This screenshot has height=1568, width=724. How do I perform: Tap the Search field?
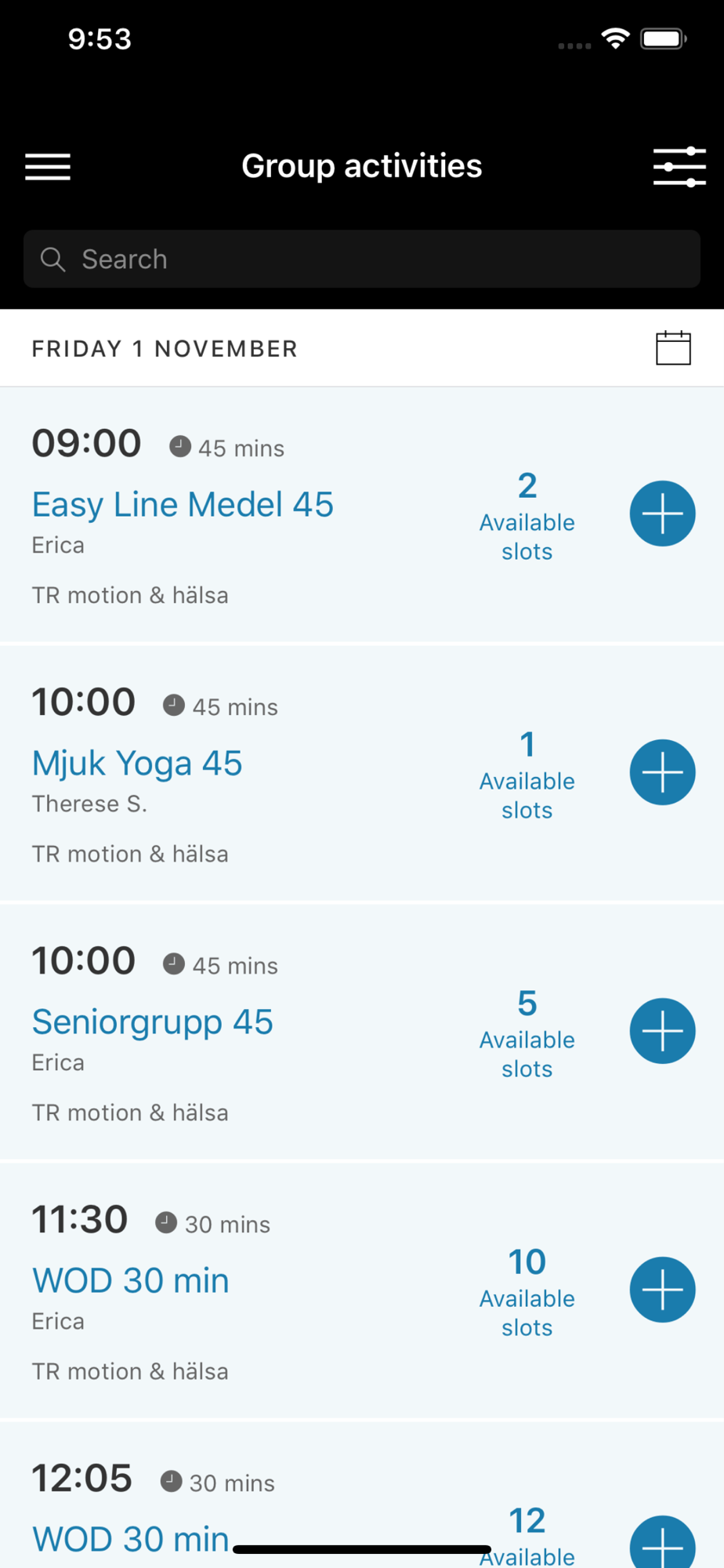pyautogui.click(x=362, y=259)
